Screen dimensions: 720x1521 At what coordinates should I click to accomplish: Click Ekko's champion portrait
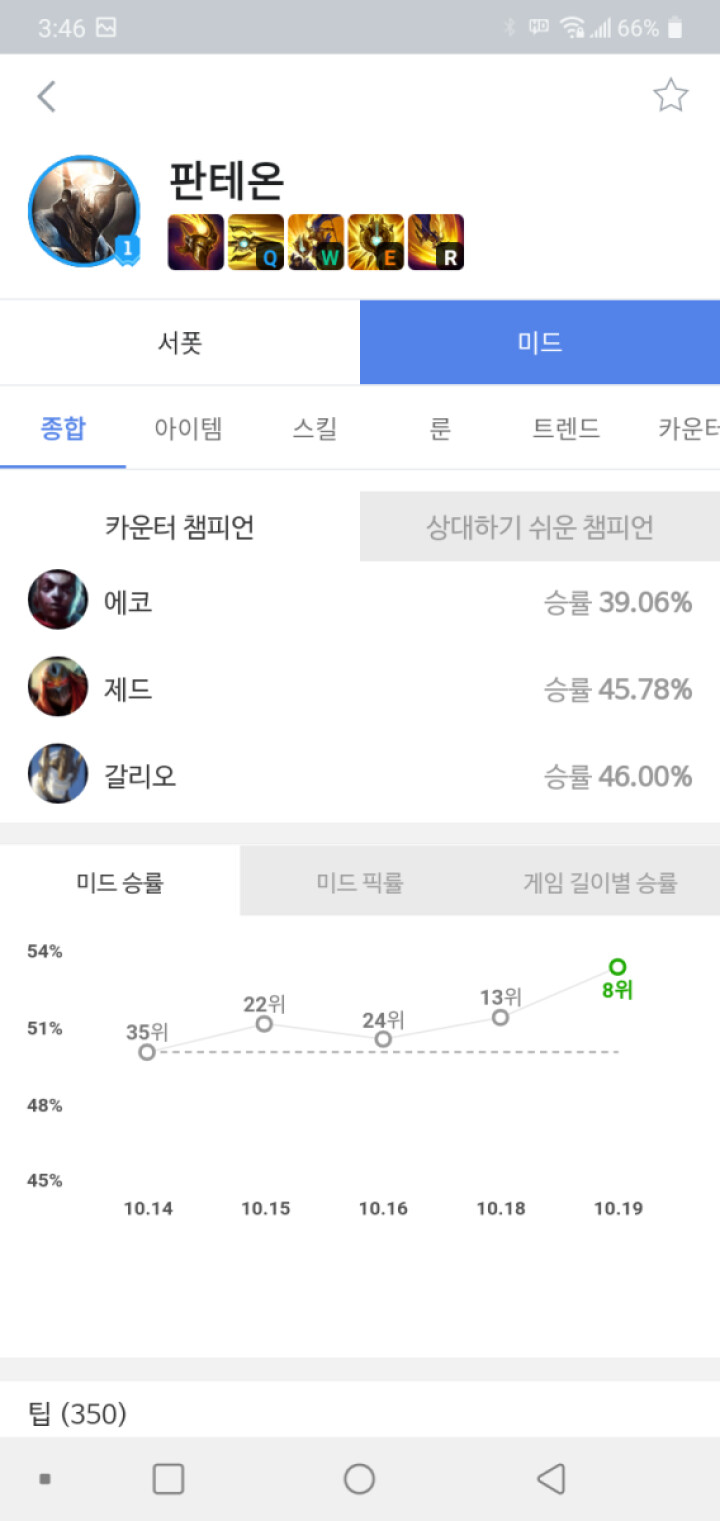[57, 600]
